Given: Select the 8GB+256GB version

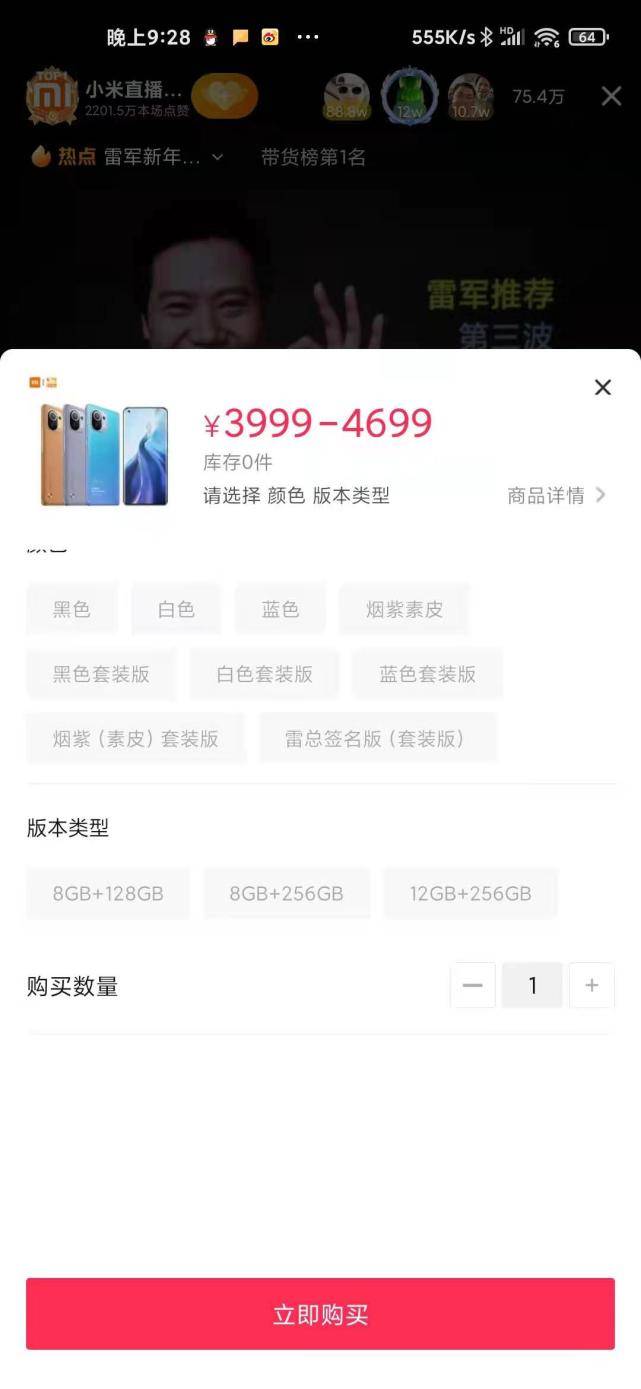Looking at the screenshot, I should click(x=286, y=894).
